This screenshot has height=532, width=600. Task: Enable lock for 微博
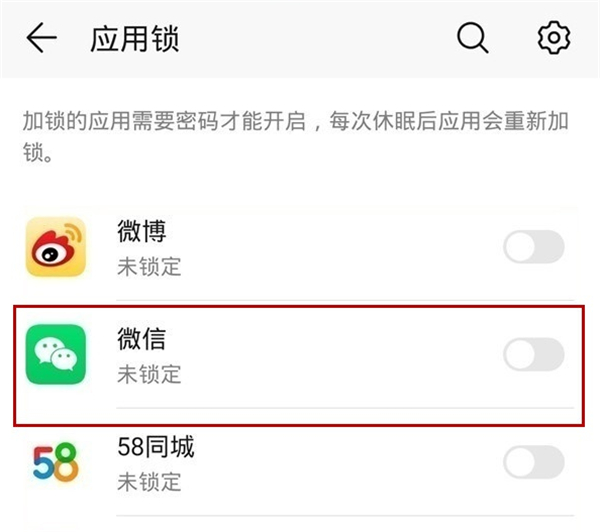tap(533, 247)
